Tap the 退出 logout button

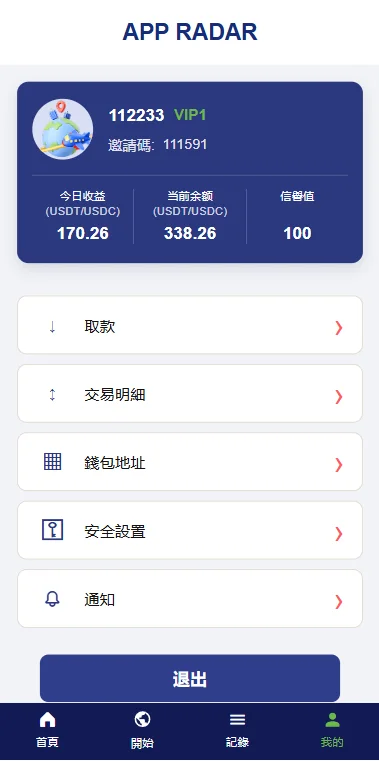(190, 678)
